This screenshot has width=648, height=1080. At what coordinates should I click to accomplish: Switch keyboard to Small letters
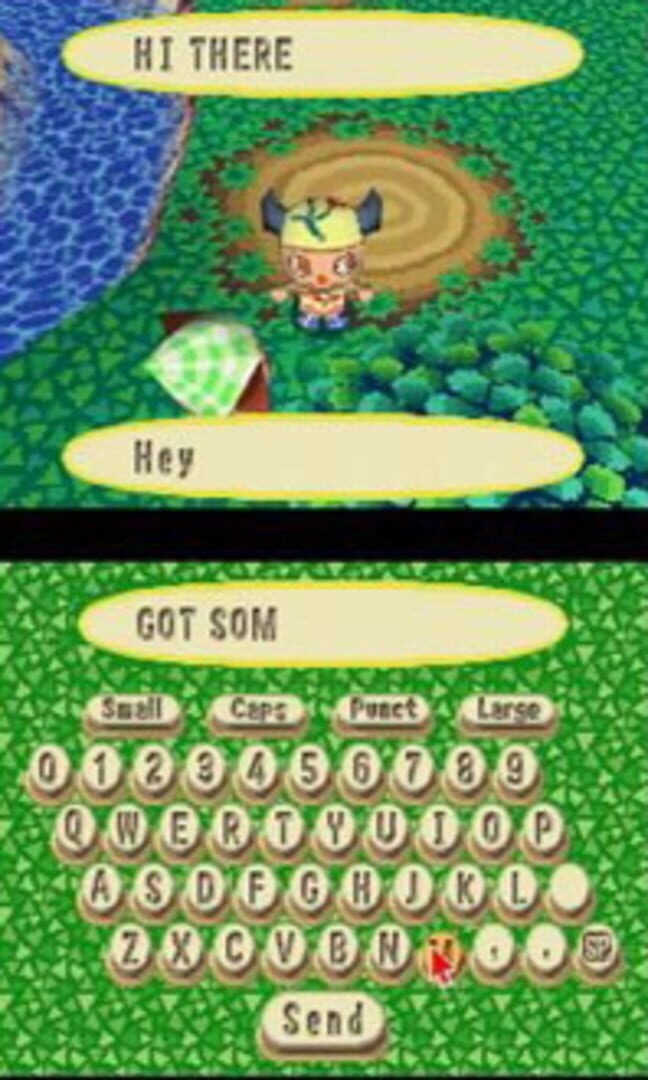(131, 710)
